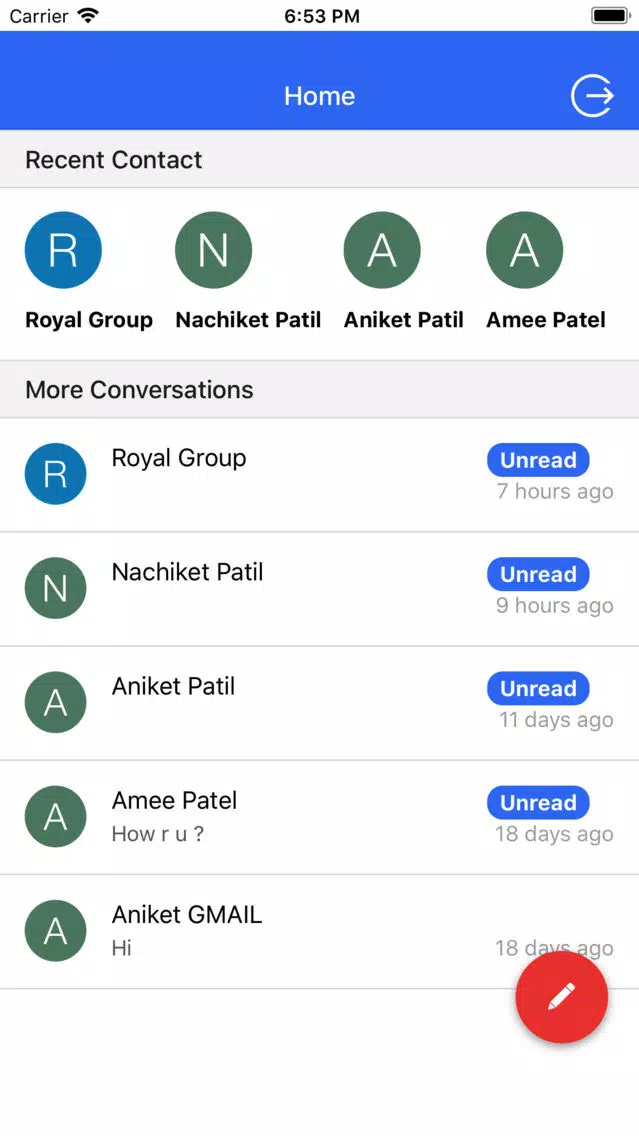Open the Aniket GMAIL conversation

pyautogui.click(x=320, y=932)
